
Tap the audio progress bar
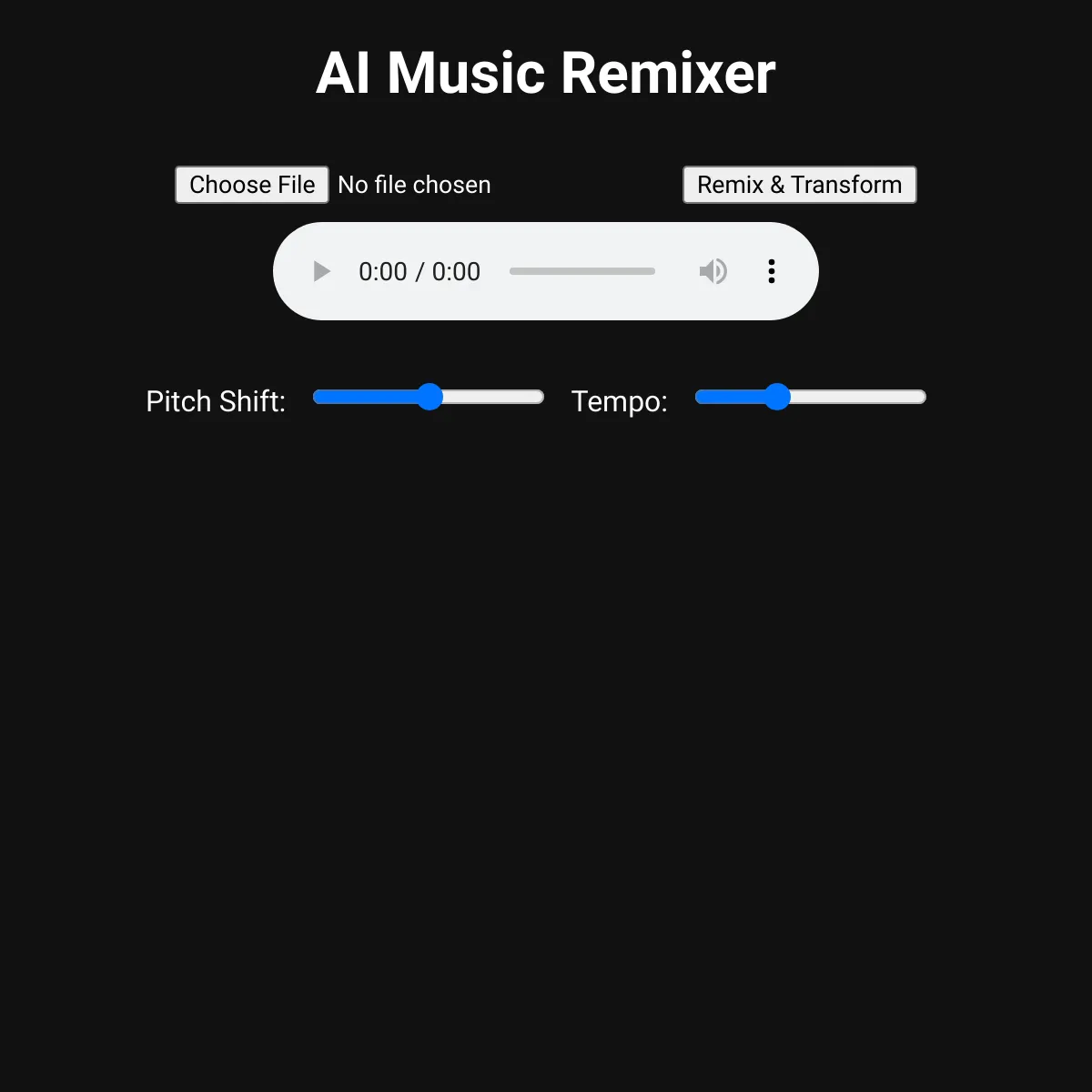click(x=582, y=271)
